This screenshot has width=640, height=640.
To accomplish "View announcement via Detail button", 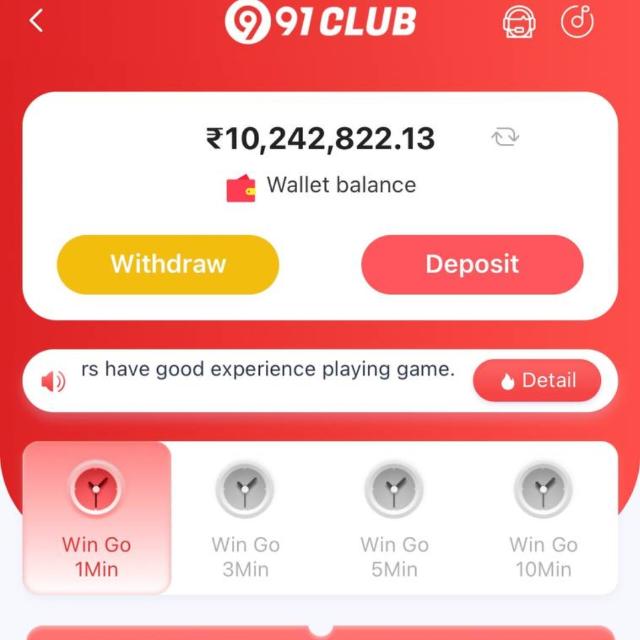I will click(537, 381).
